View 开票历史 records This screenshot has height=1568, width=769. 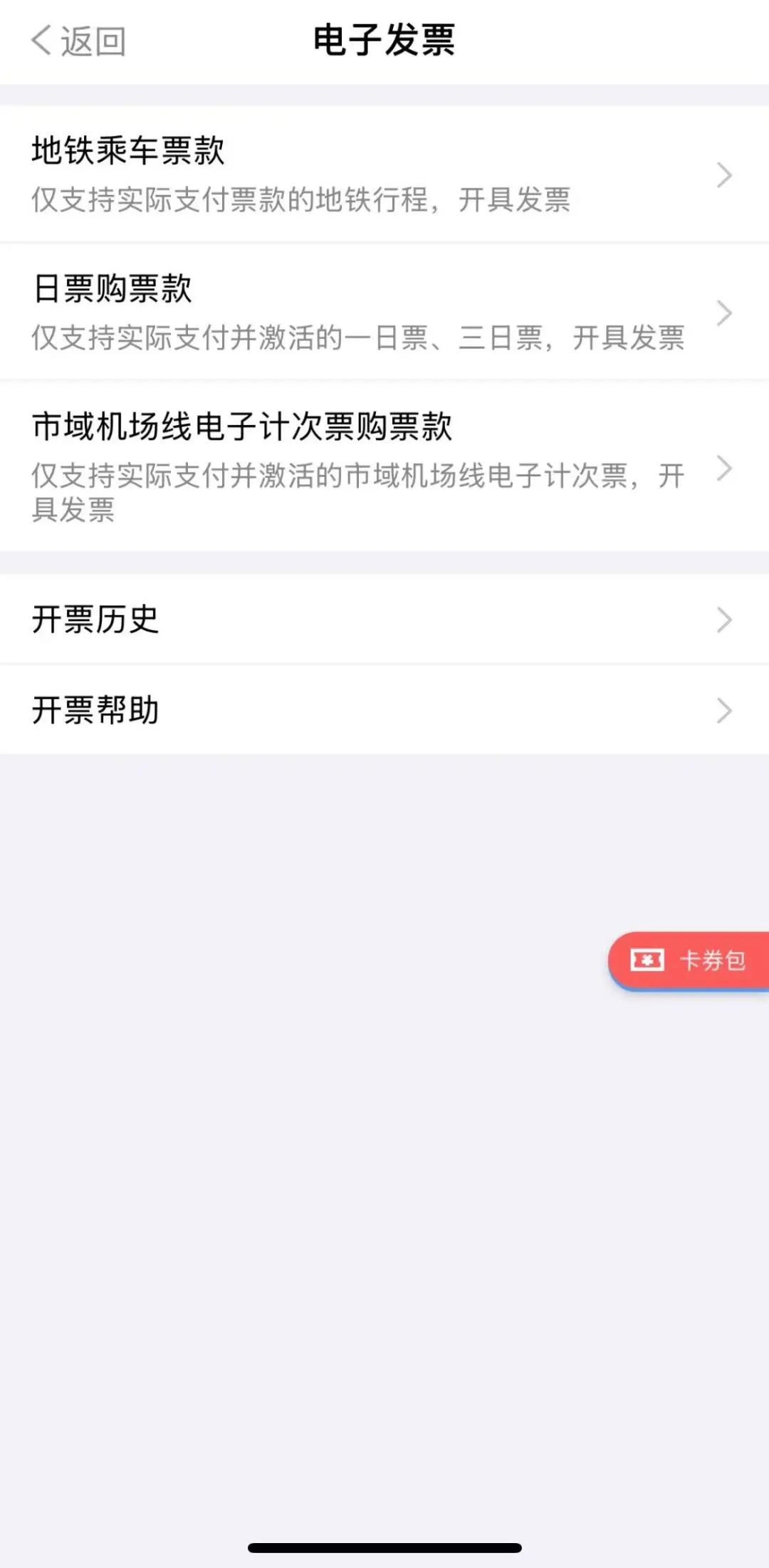point(384,620)
